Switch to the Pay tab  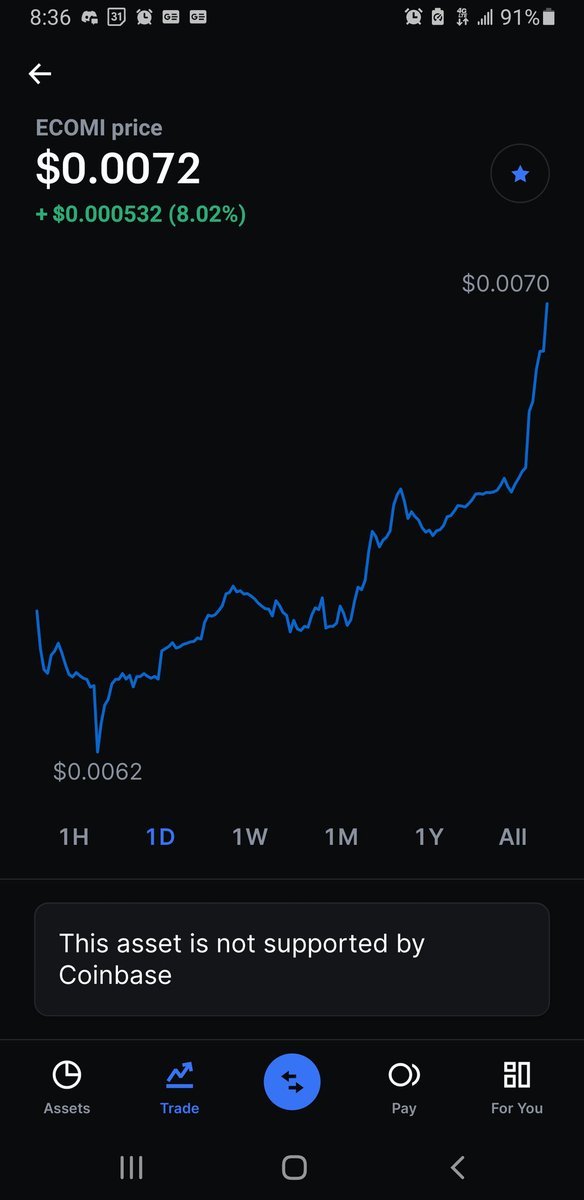click(x=404, y=1088)
